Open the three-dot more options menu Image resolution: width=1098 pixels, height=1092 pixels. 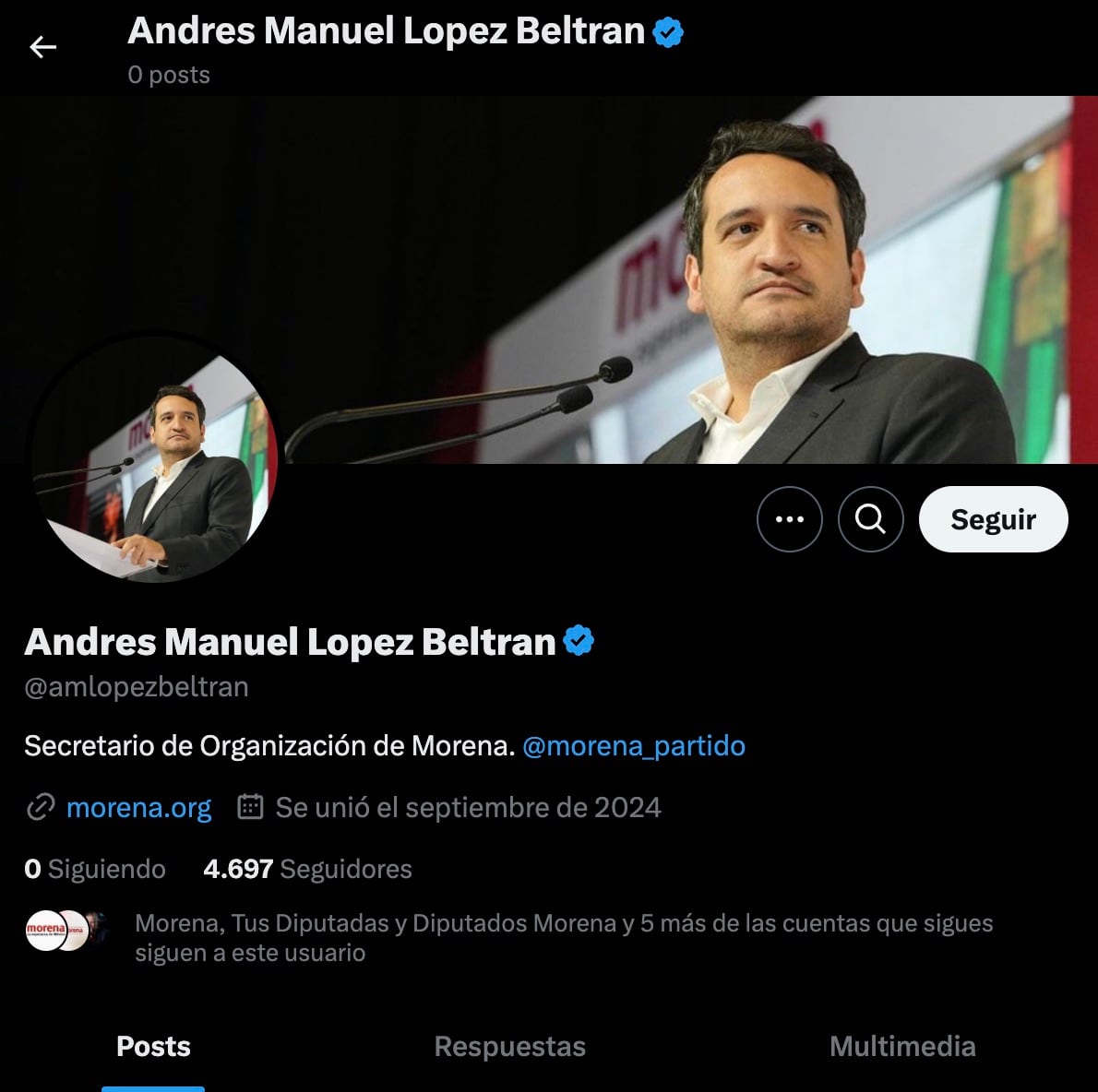(x=789, y=519)
